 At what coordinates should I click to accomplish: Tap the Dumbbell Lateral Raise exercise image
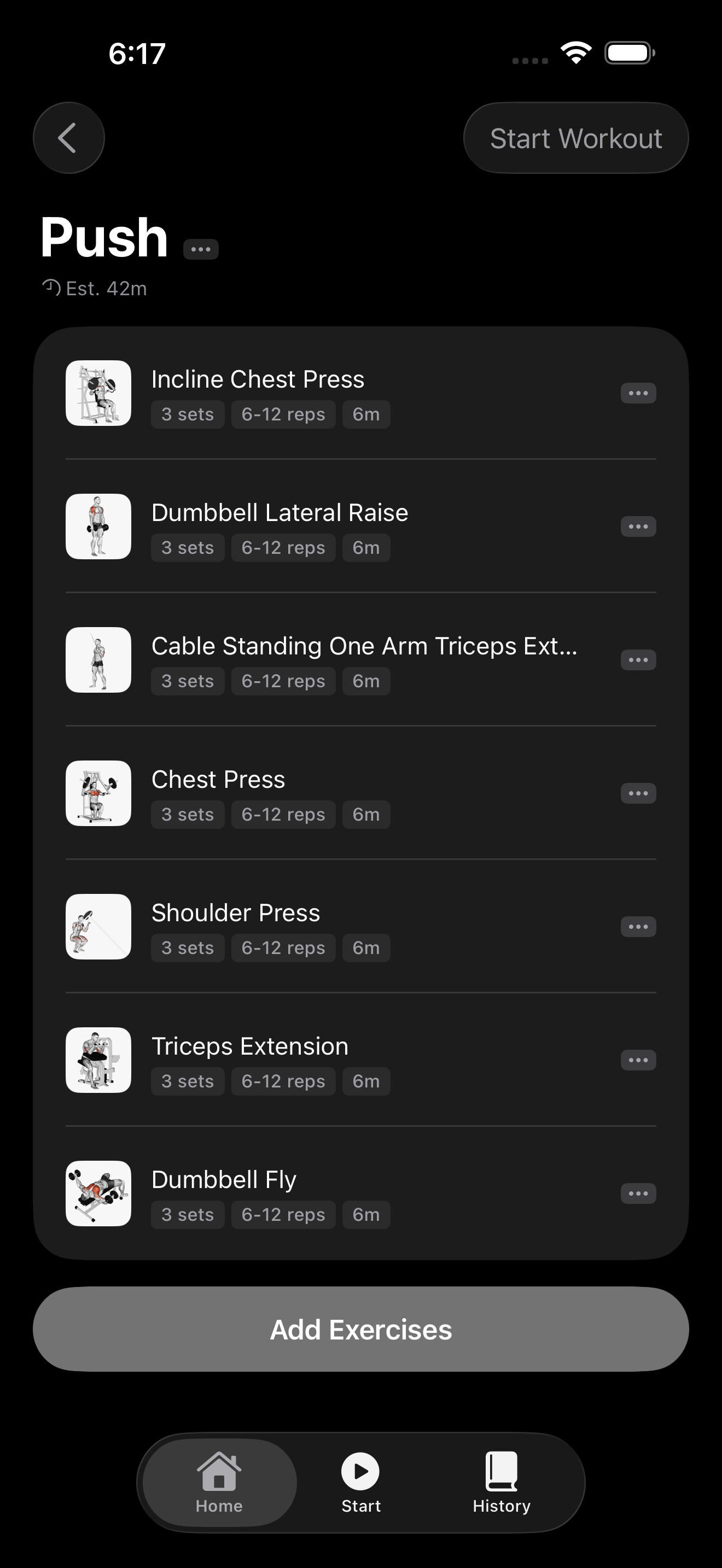[x=98, y=526]
